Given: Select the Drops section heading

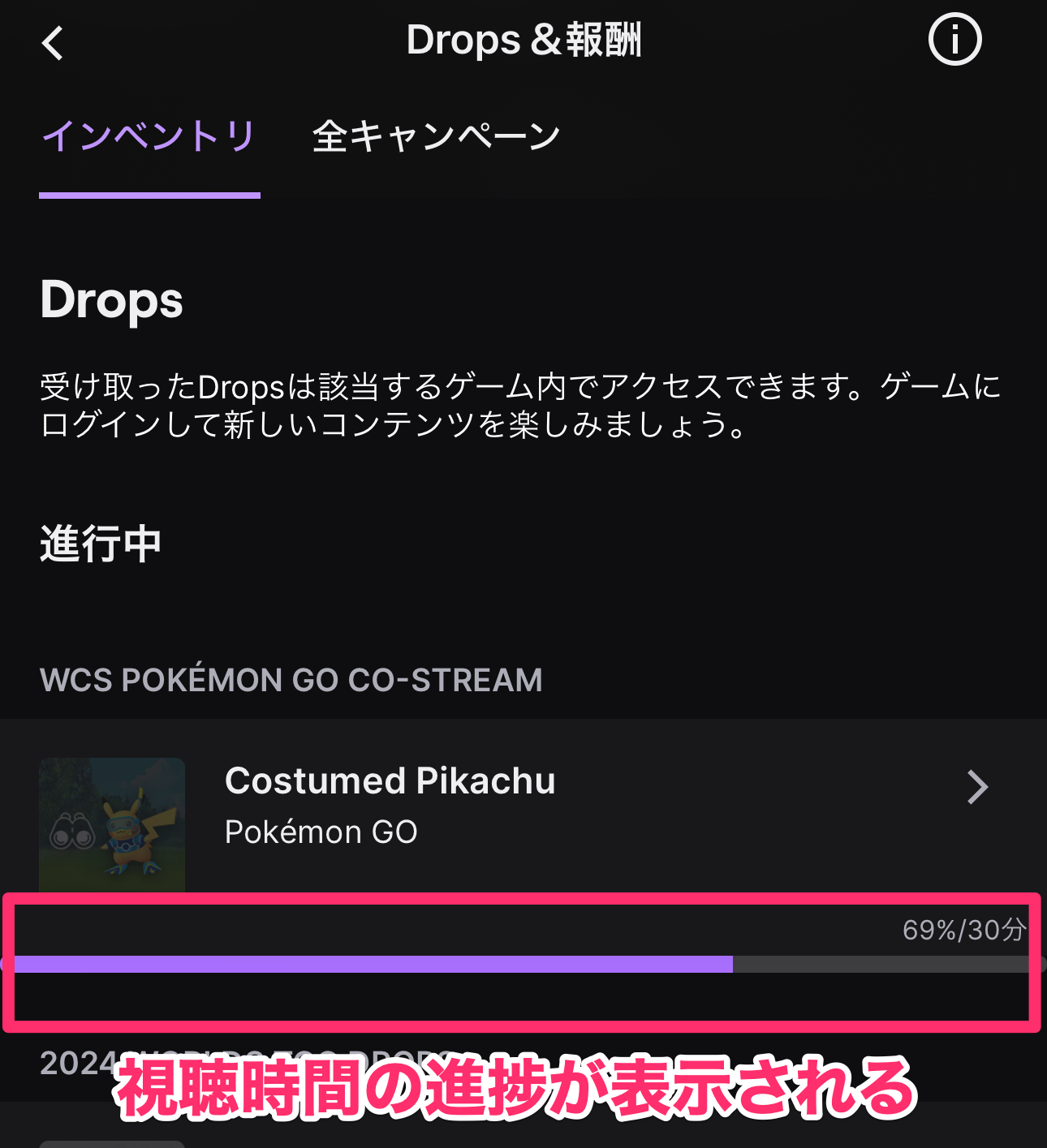Looking at the screenshot, I should click(111, 301).
